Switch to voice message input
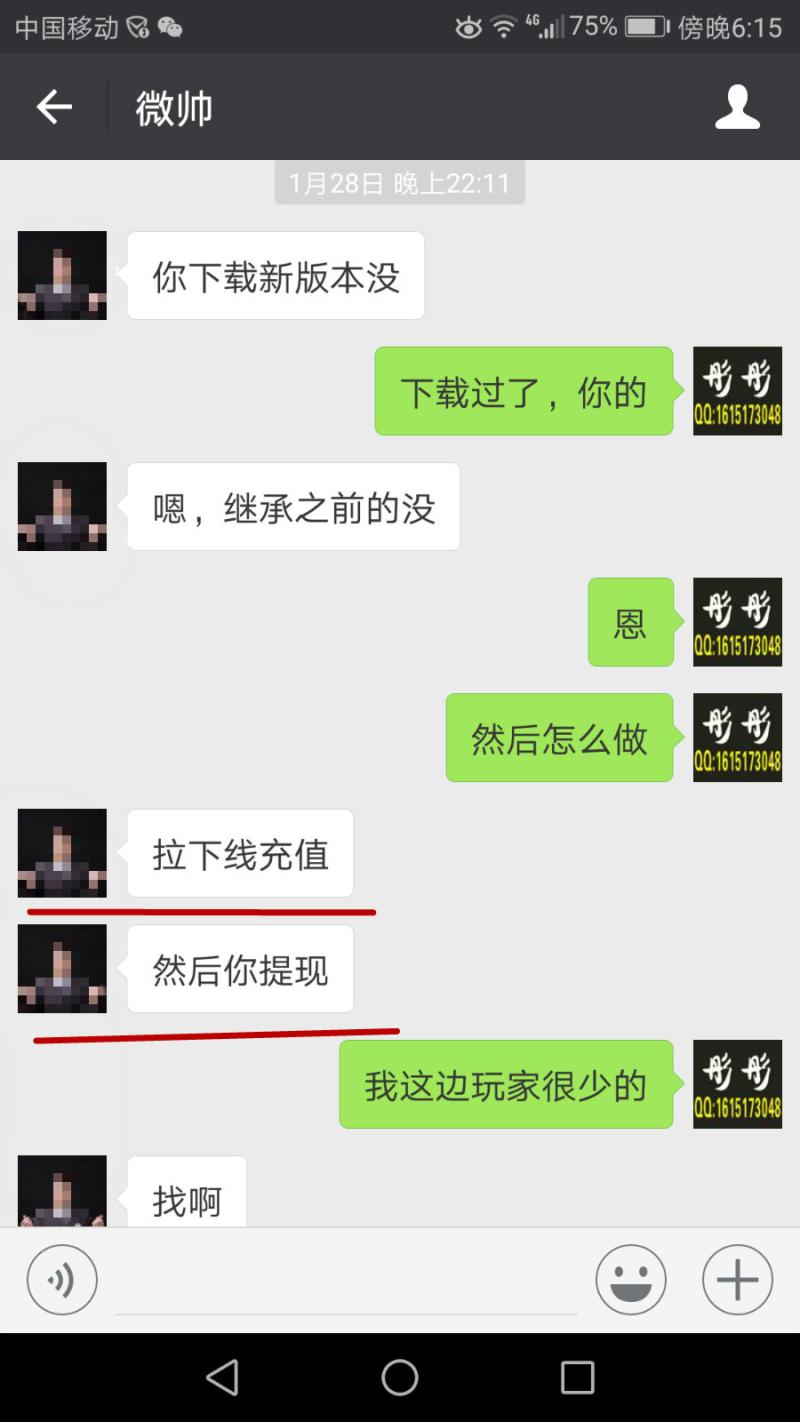800x1422 pixels. pos(62,1279)
